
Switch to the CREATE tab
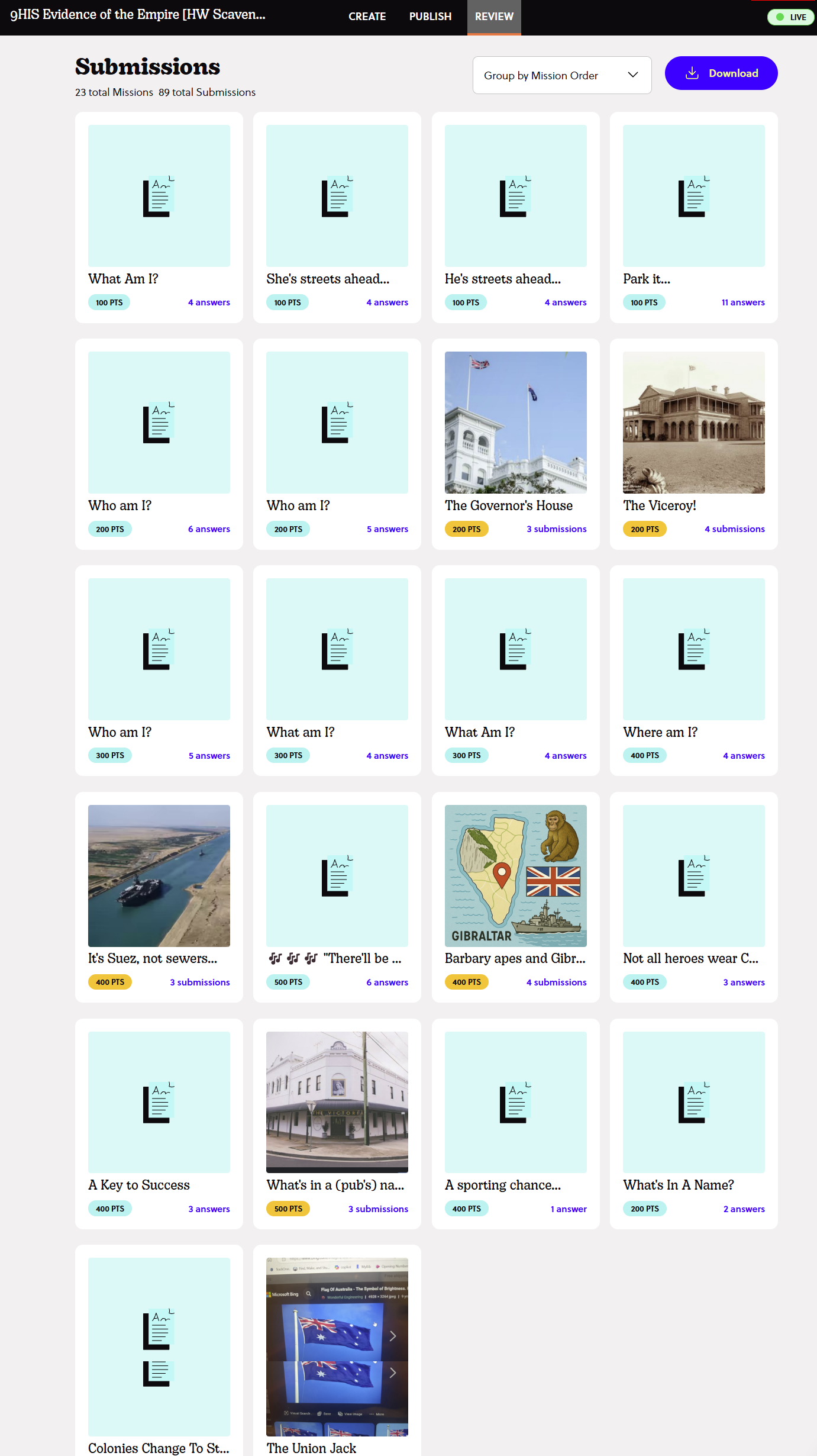coord(367,17)
